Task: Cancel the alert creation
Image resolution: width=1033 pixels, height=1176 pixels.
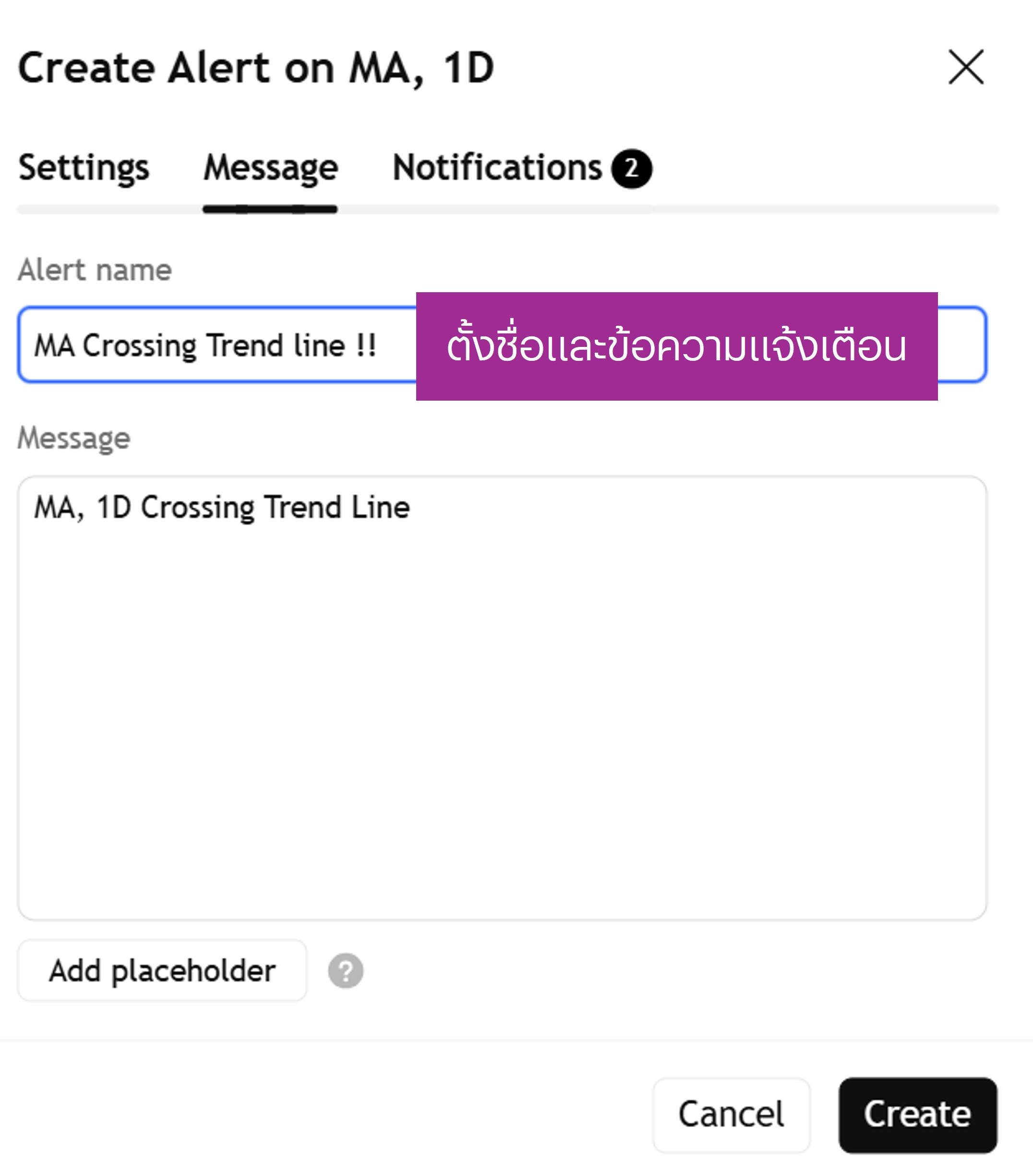Action: (731, 1115)
